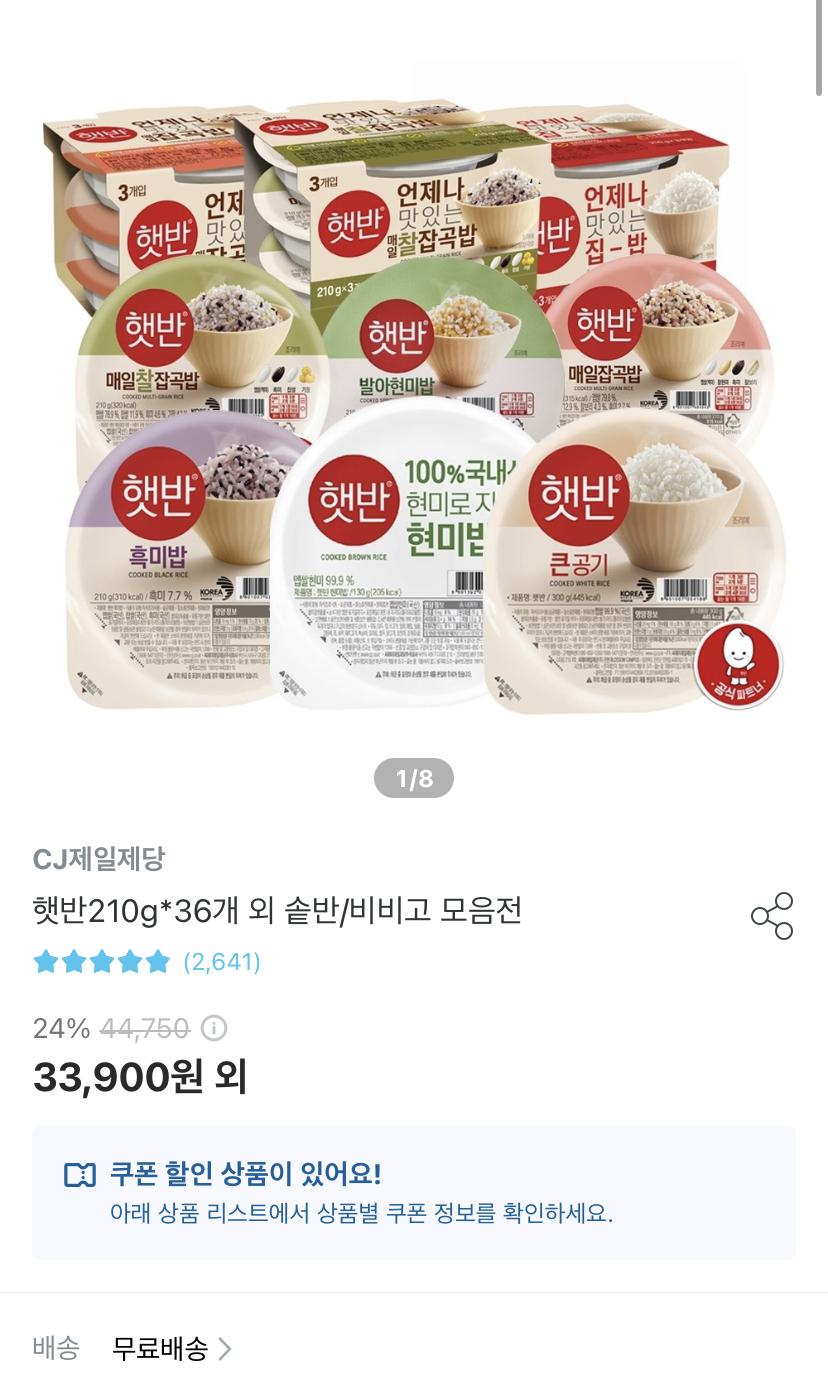Viewport: 828px width, 1375px height.
Task: View the 2,641 customer reviews
Action: point(221,962)
